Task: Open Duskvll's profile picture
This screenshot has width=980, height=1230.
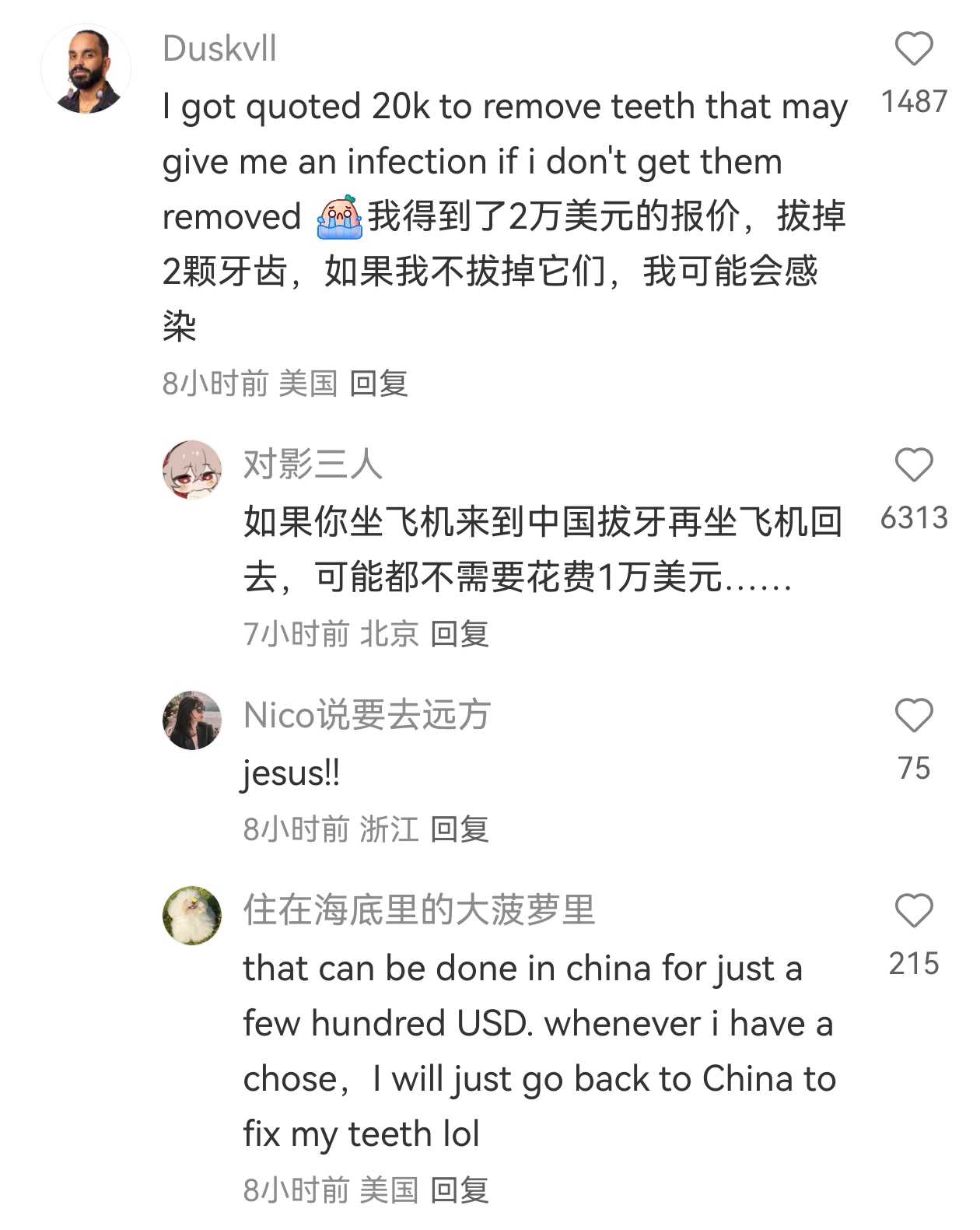Action: click(x=86, y=70)
